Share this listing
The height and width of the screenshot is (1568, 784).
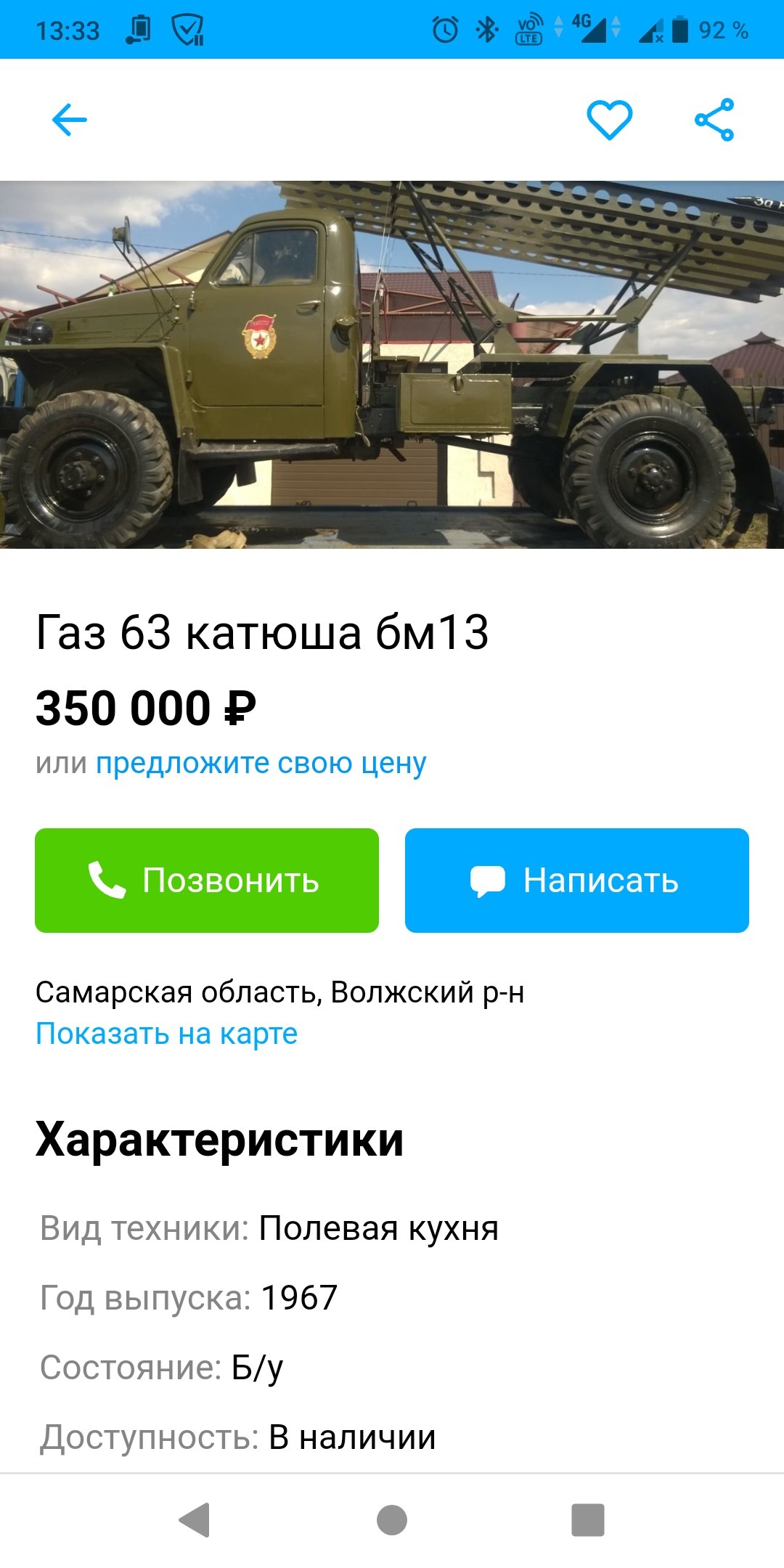[714, 120]
